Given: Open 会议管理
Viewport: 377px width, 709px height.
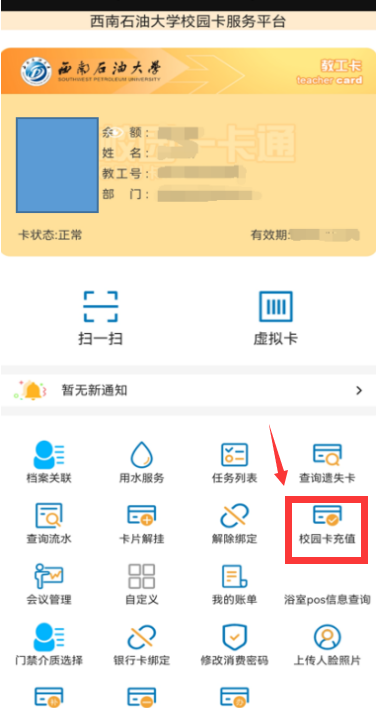Looking at the screenshot, I should (49, 584).
